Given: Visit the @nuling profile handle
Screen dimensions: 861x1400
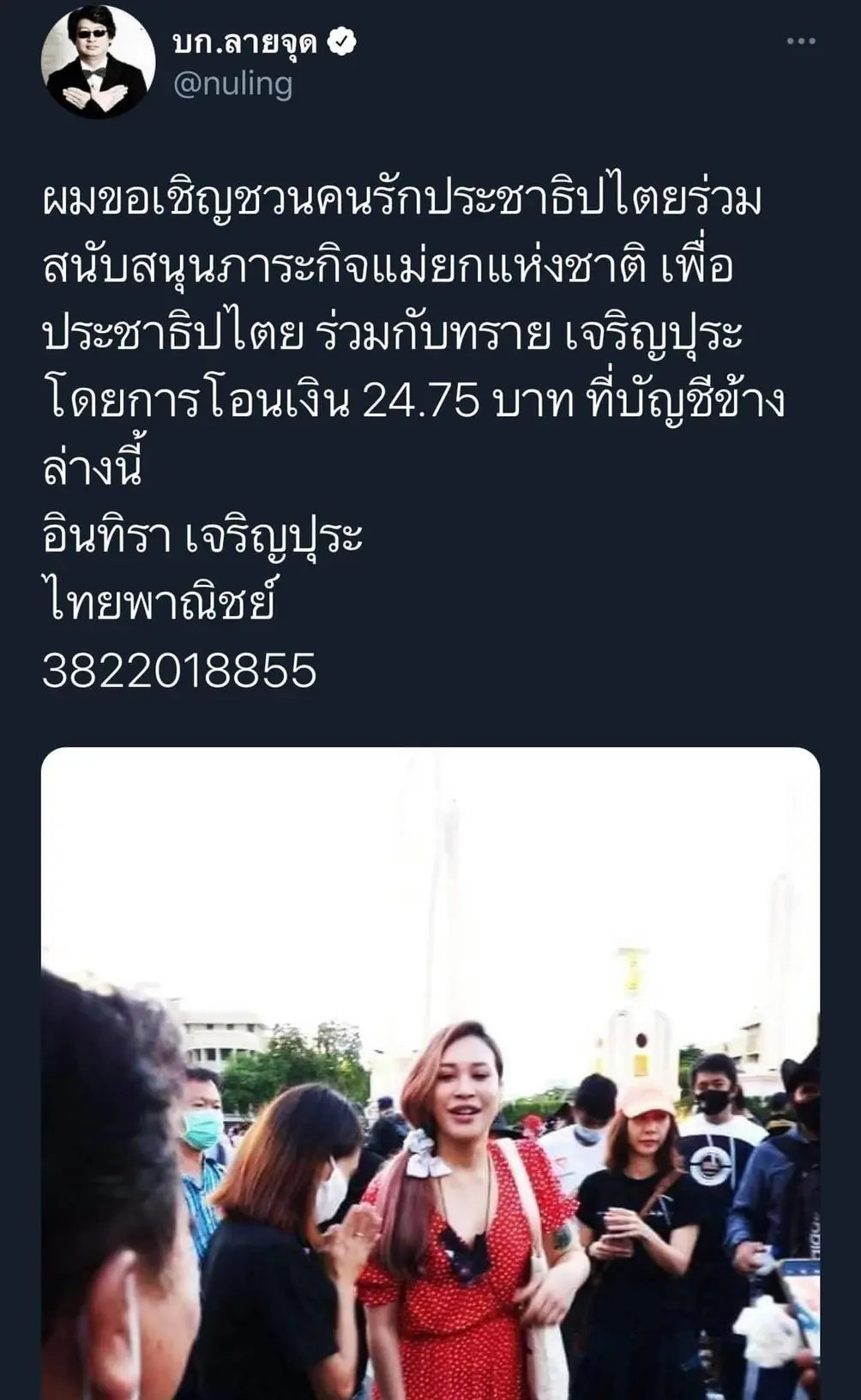Looking at the screenshot, I should (233, 84).
